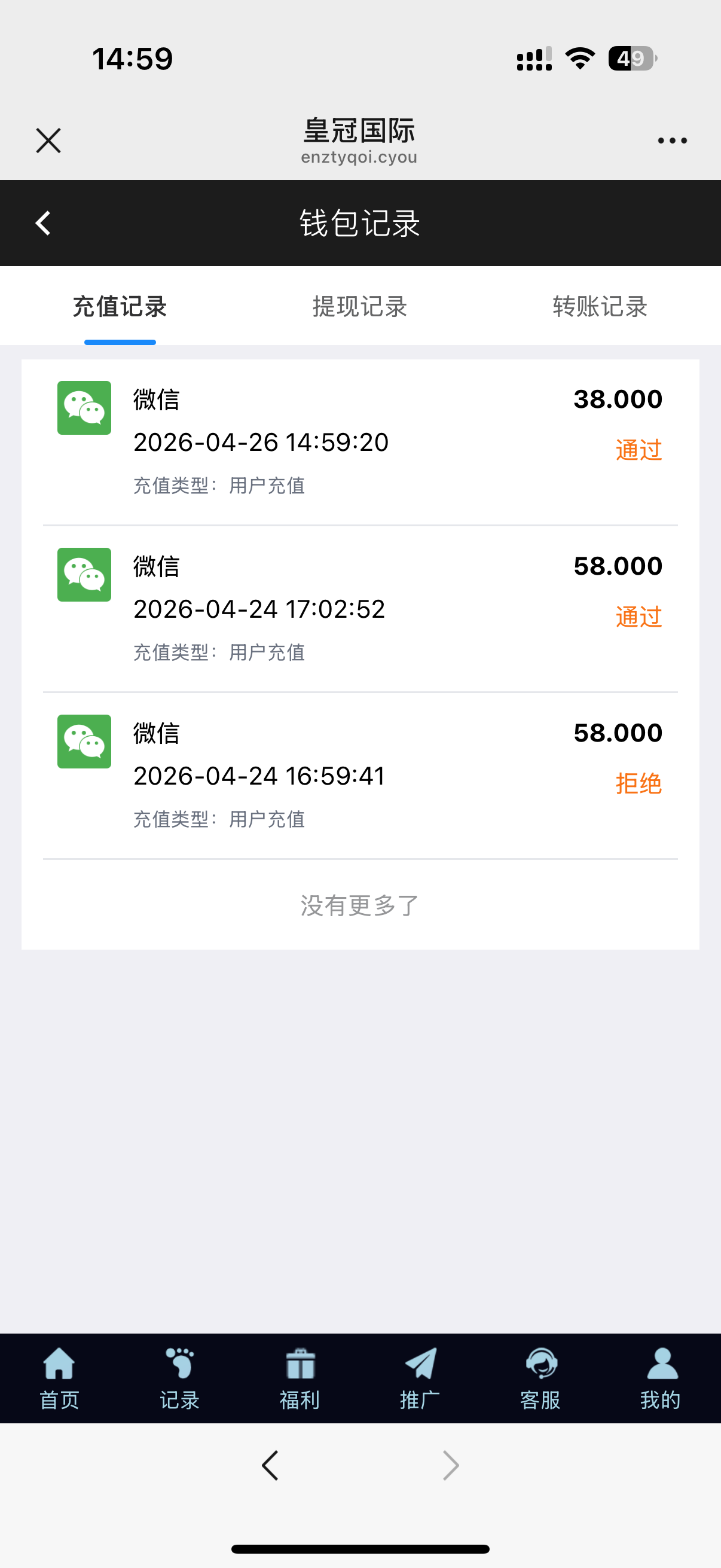Switch to the 提现记录 tab
This screenshot has width=721, height=1568.
click(x=359, y=306)
